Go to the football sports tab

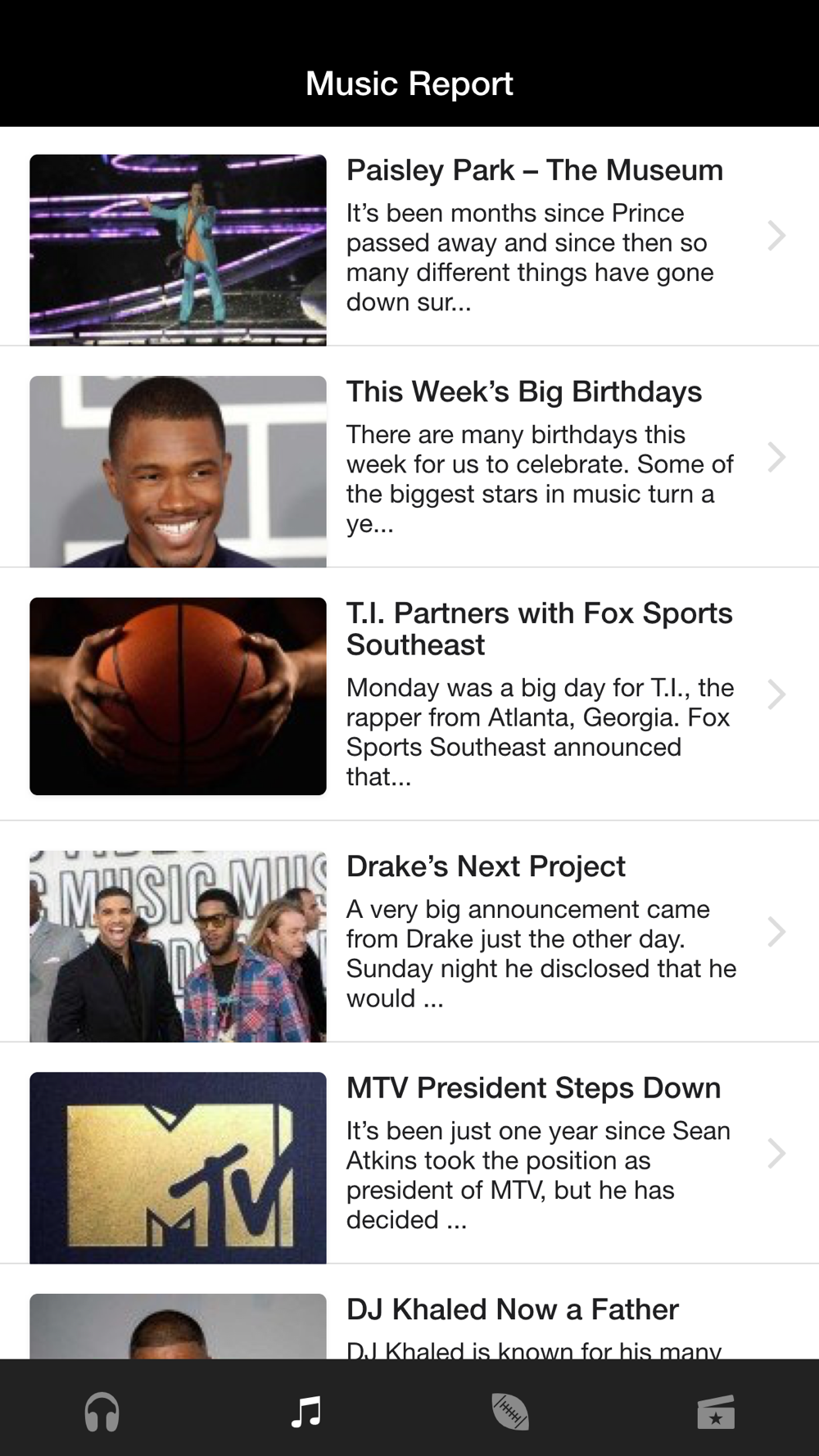pos(510,1413)
